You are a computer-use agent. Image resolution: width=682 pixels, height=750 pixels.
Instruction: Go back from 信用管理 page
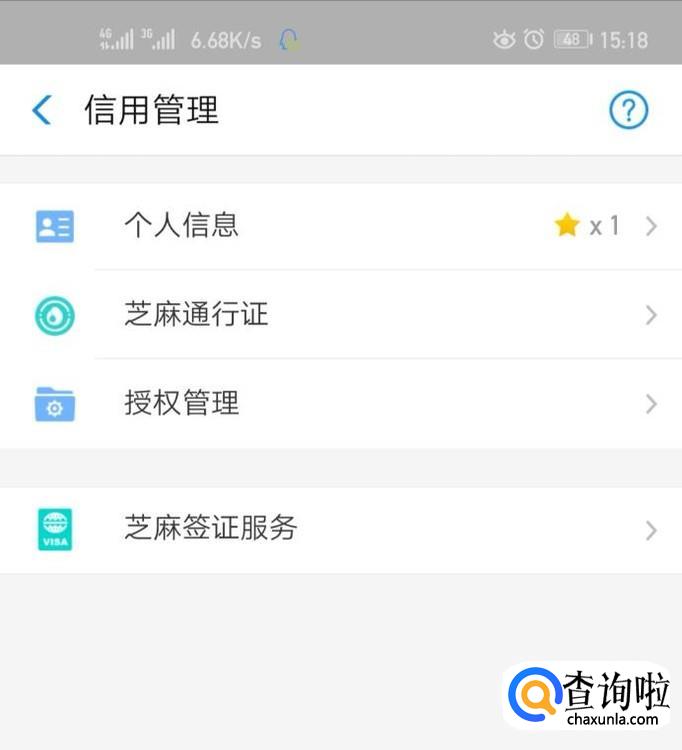(x=41, y=110)
